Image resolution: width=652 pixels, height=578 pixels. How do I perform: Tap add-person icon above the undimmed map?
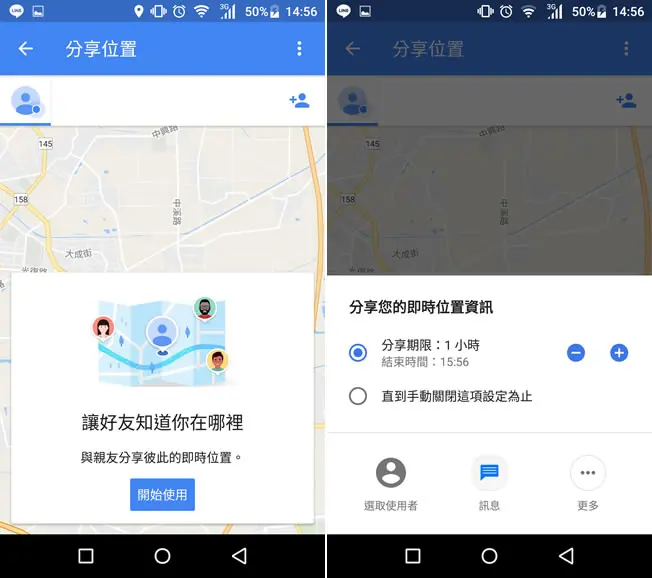299,101
